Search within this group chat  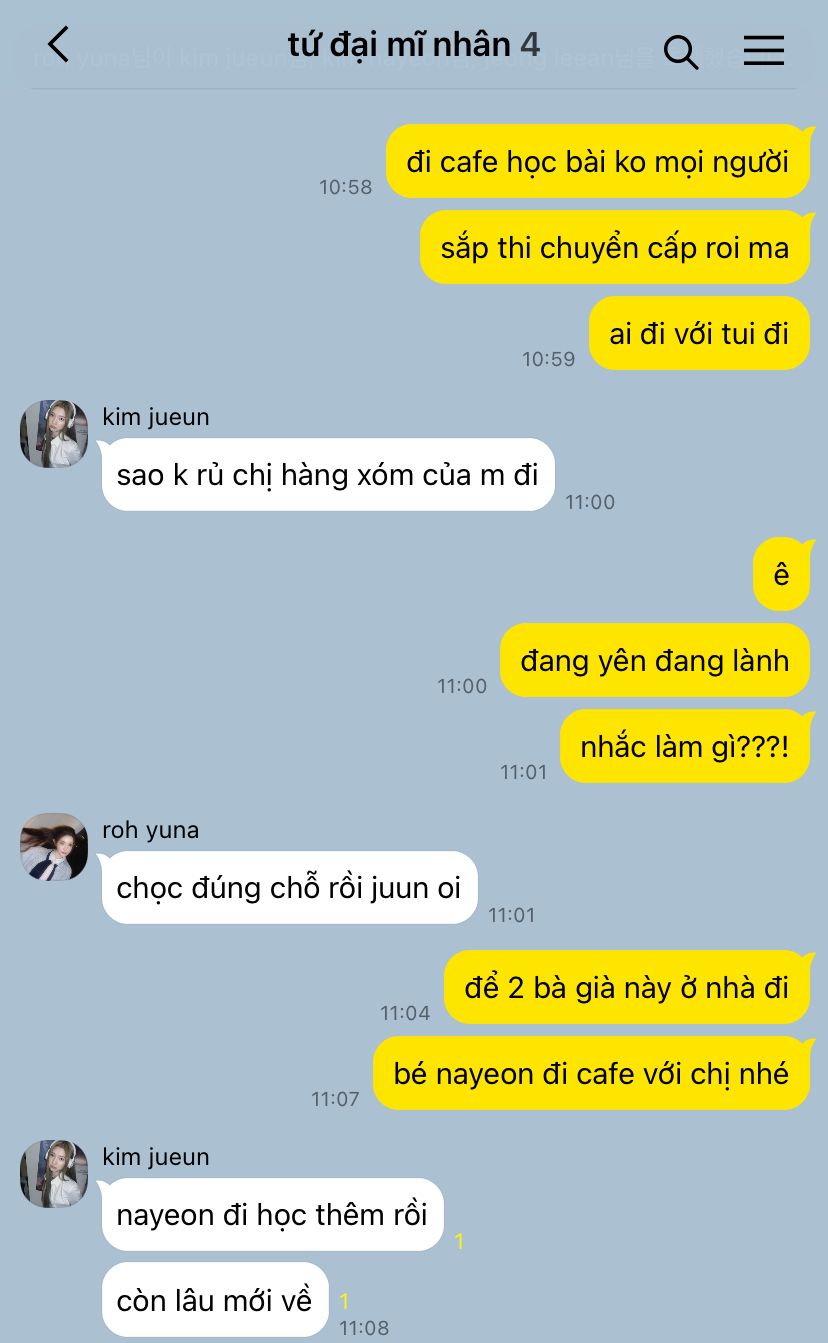click(680, 50)
